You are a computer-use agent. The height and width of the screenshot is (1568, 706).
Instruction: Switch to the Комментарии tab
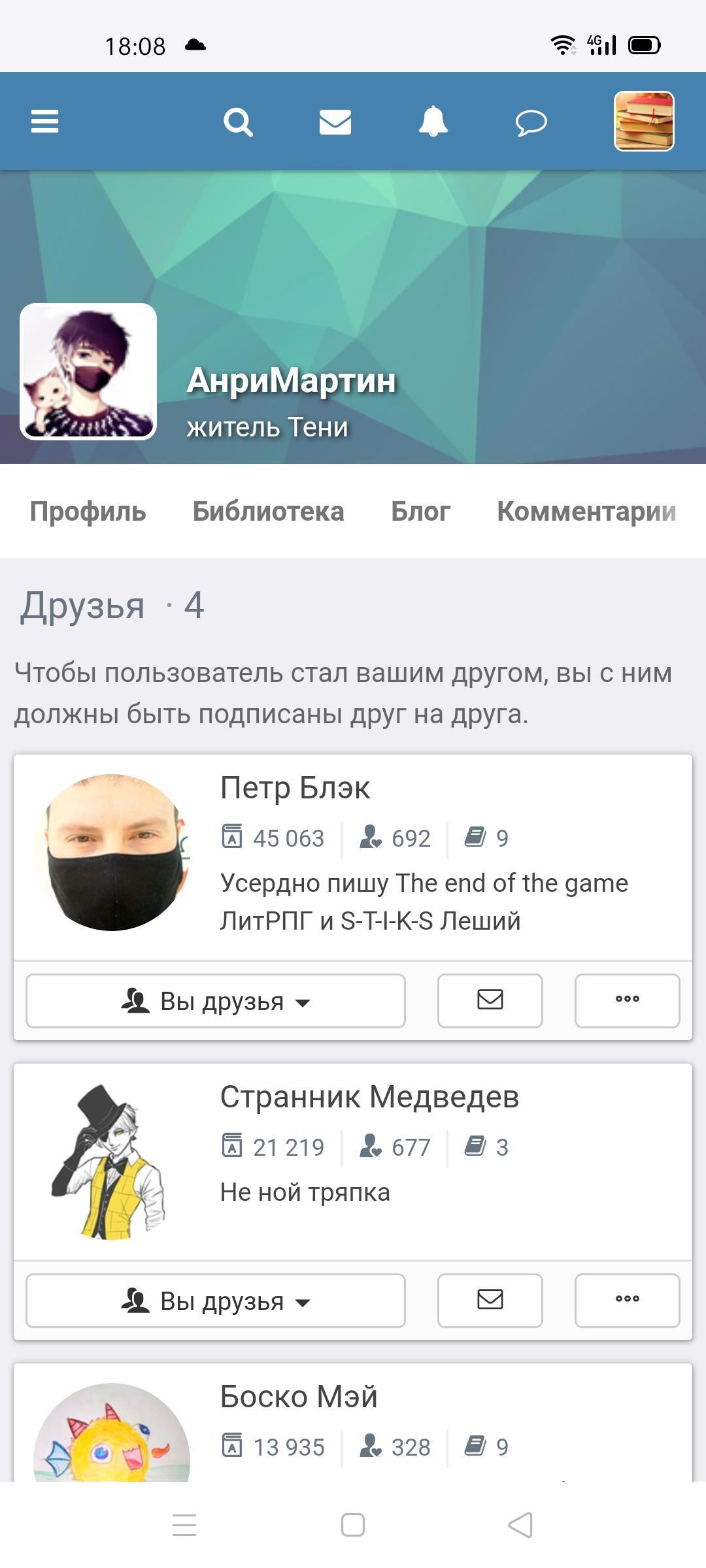click(x=586, y=512)
